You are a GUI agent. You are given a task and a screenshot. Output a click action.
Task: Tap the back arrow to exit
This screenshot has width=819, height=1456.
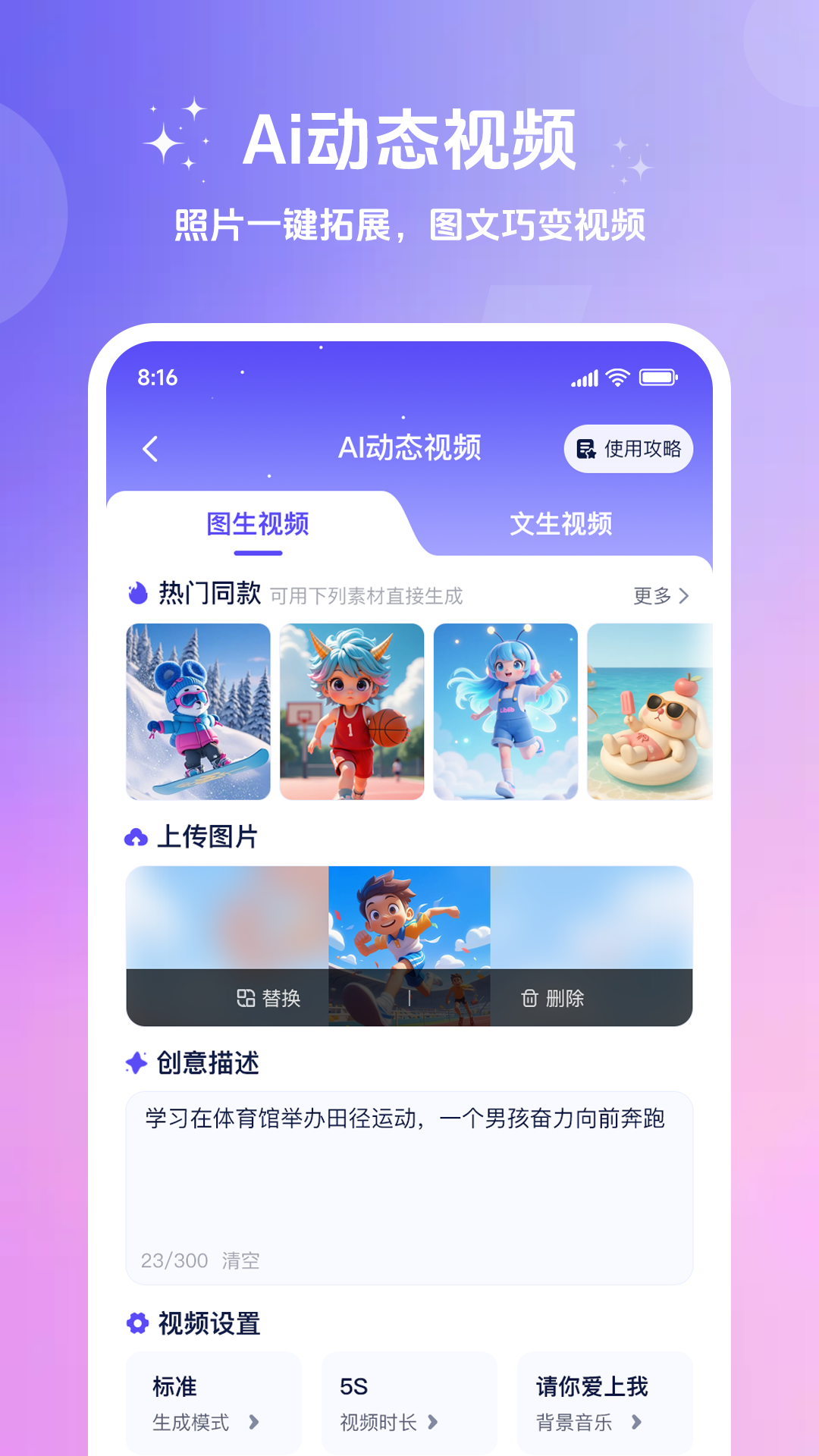(x=151, y=447)
